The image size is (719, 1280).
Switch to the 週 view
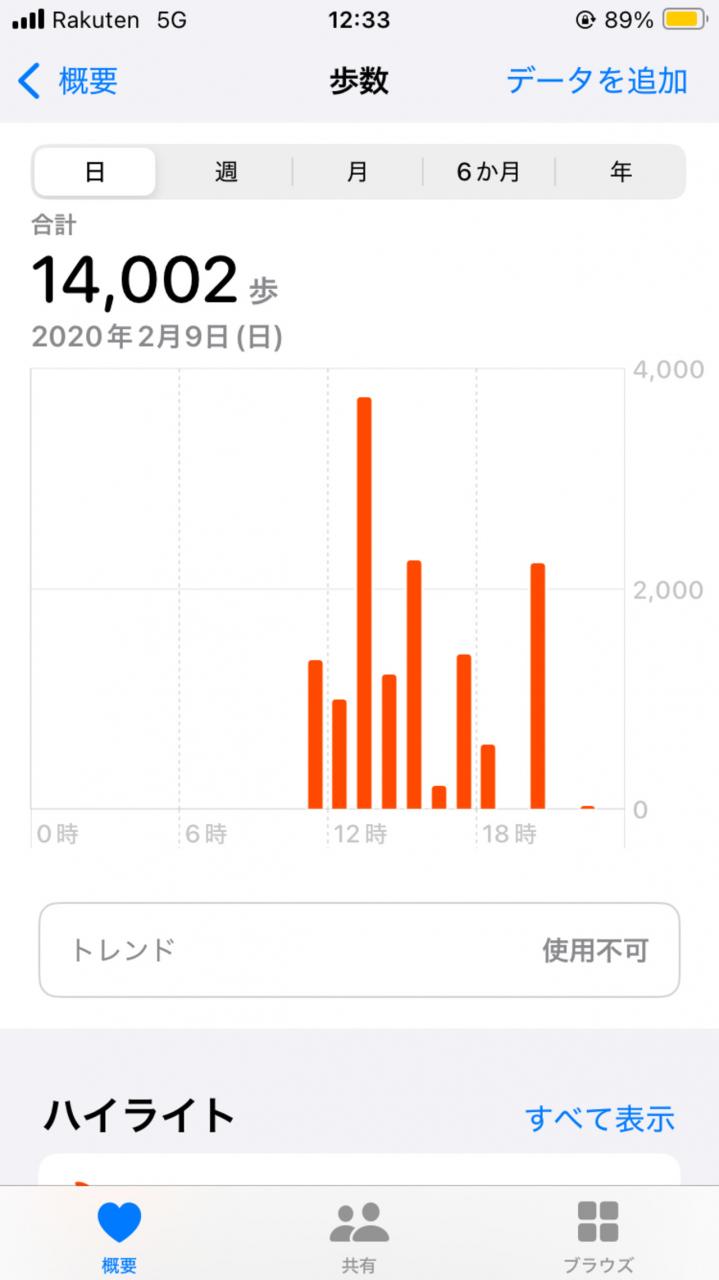pos(226,172)
